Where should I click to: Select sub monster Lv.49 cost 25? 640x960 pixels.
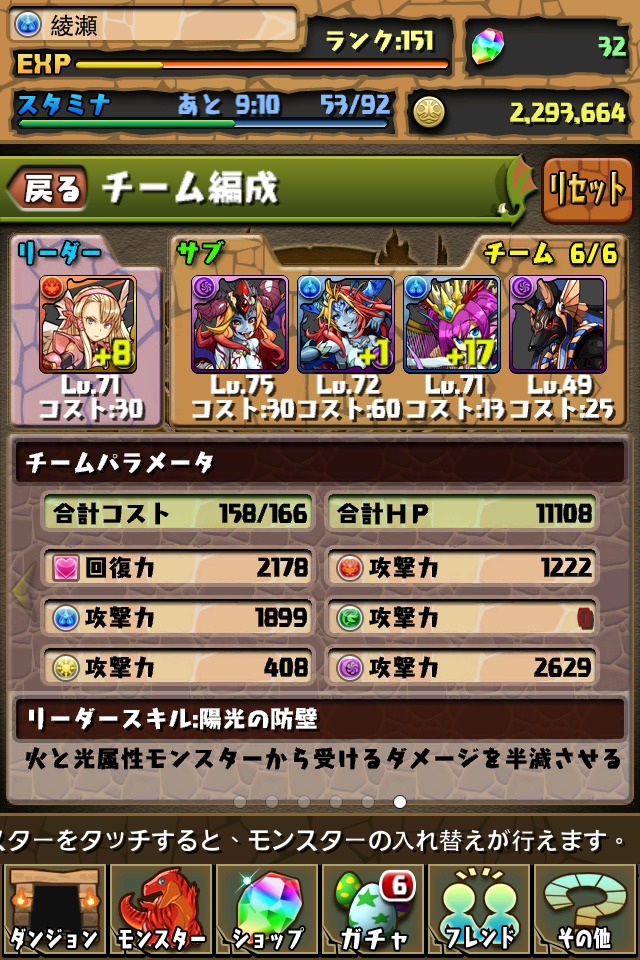point(556,324)
